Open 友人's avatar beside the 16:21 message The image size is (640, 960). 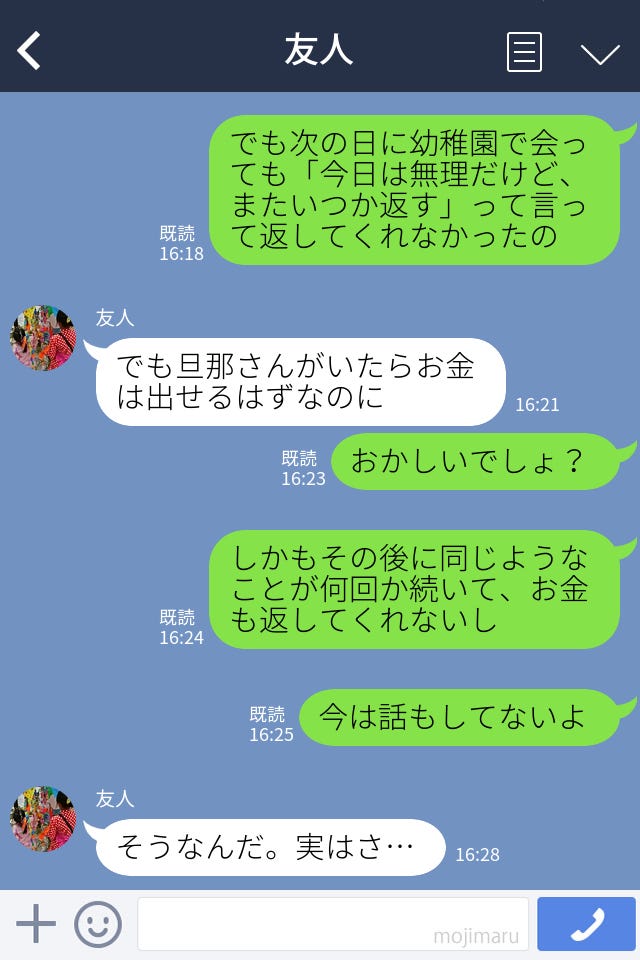pyautogui.click(x=43, y=339)
